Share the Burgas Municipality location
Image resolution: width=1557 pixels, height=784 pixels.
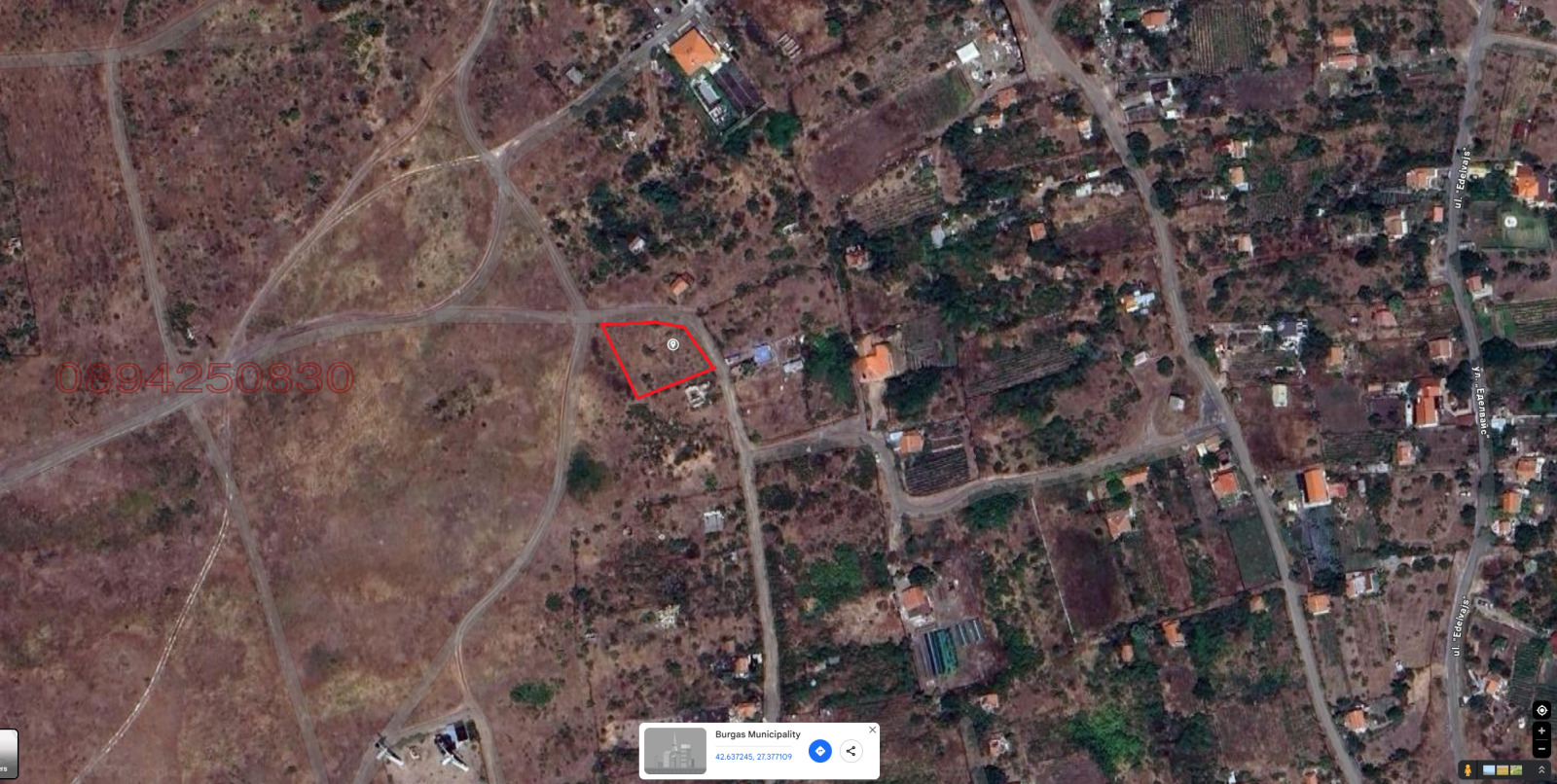(x=851, y=751)
